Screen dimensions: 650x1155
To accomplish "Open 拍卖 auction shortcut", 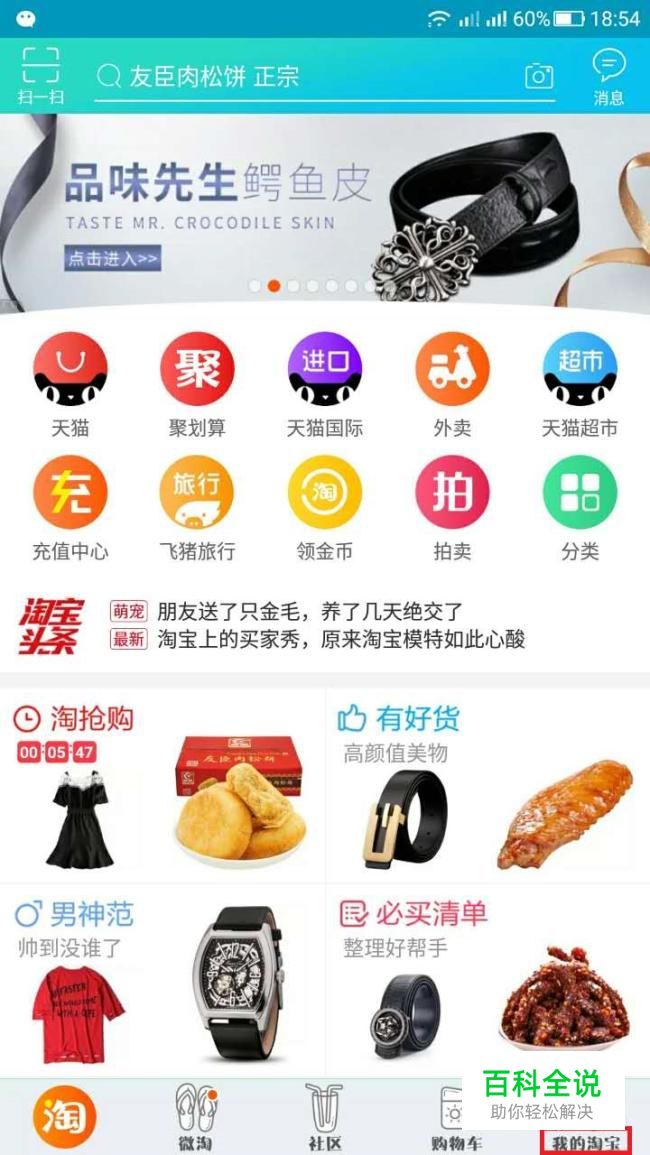I will click(x=452, y=507).
